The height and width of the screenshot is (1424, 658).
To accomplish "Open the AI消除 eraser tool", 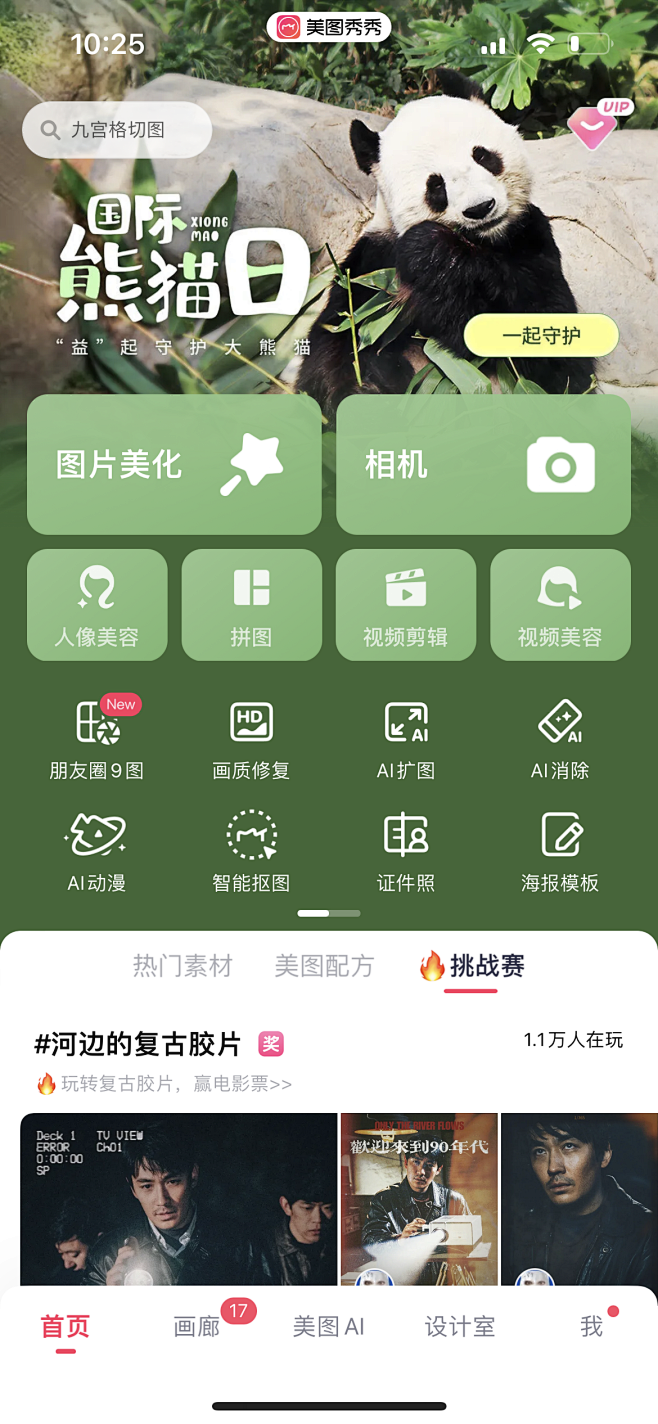I will [560, 740].
